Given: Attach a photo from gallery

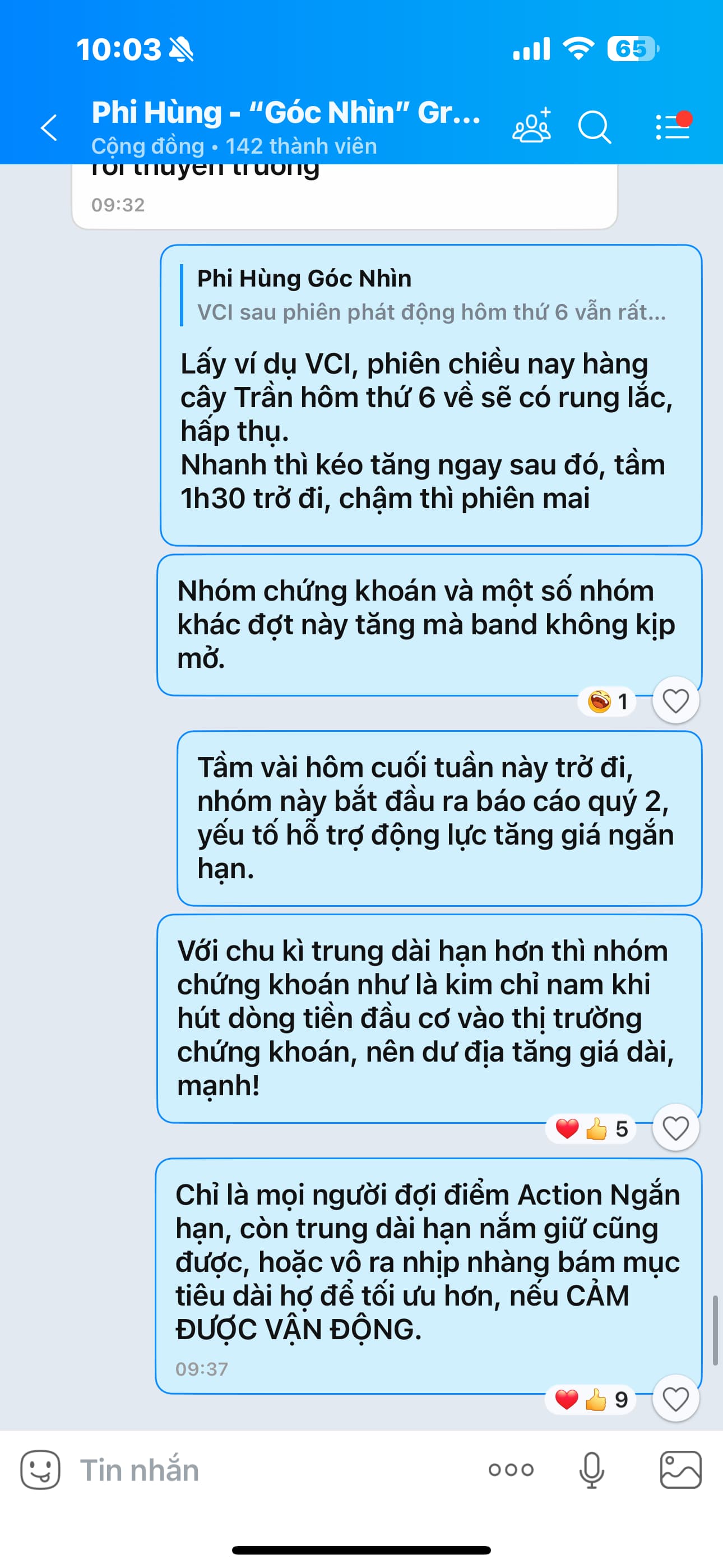Looking at the screenshot, I should click(680, 1470).
